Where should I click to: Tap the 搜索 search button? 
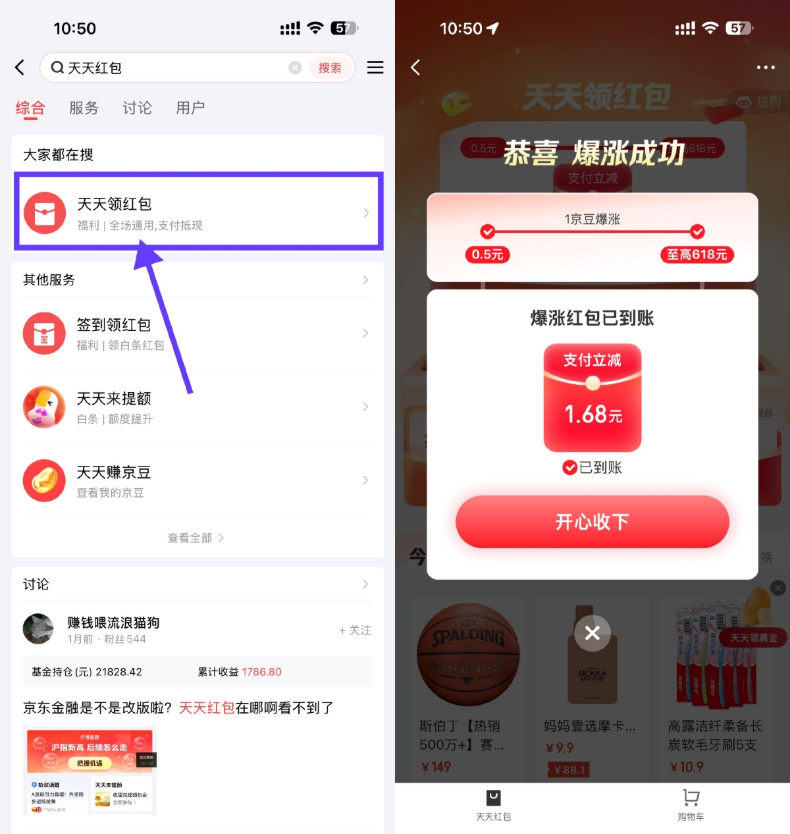pos(330,67)
